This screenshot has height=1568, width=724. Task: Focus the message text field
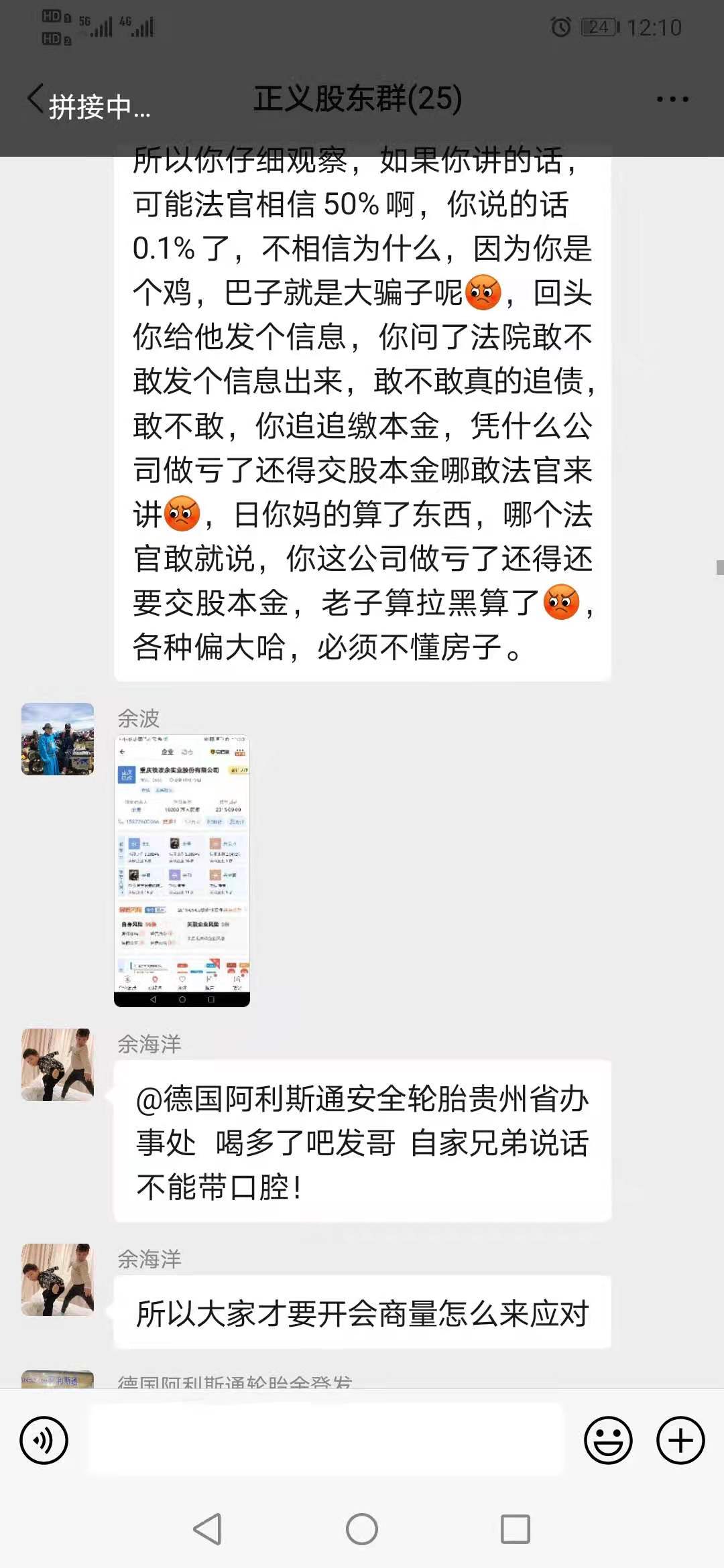[326, 1439]
